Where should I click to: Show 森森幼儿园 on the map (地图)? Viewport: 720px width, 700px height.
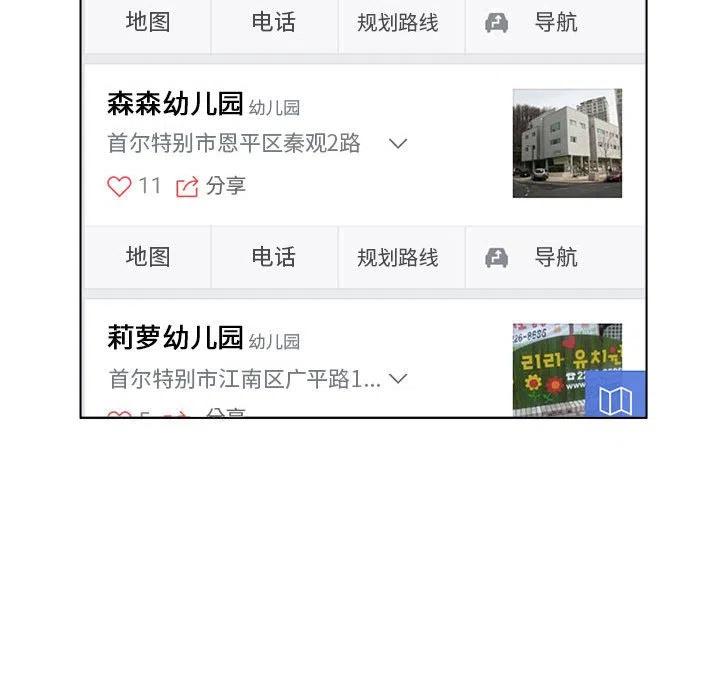coord(148,257)
